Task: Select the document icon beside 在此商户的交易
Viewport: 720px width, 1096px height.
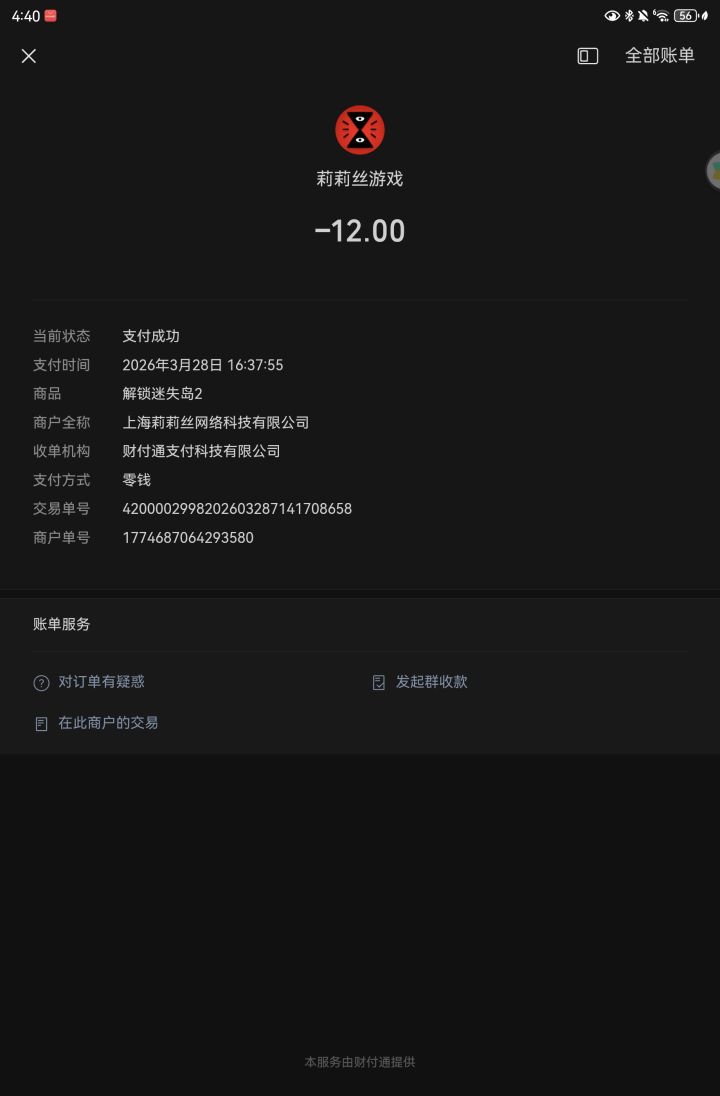Action: point(40,722)
